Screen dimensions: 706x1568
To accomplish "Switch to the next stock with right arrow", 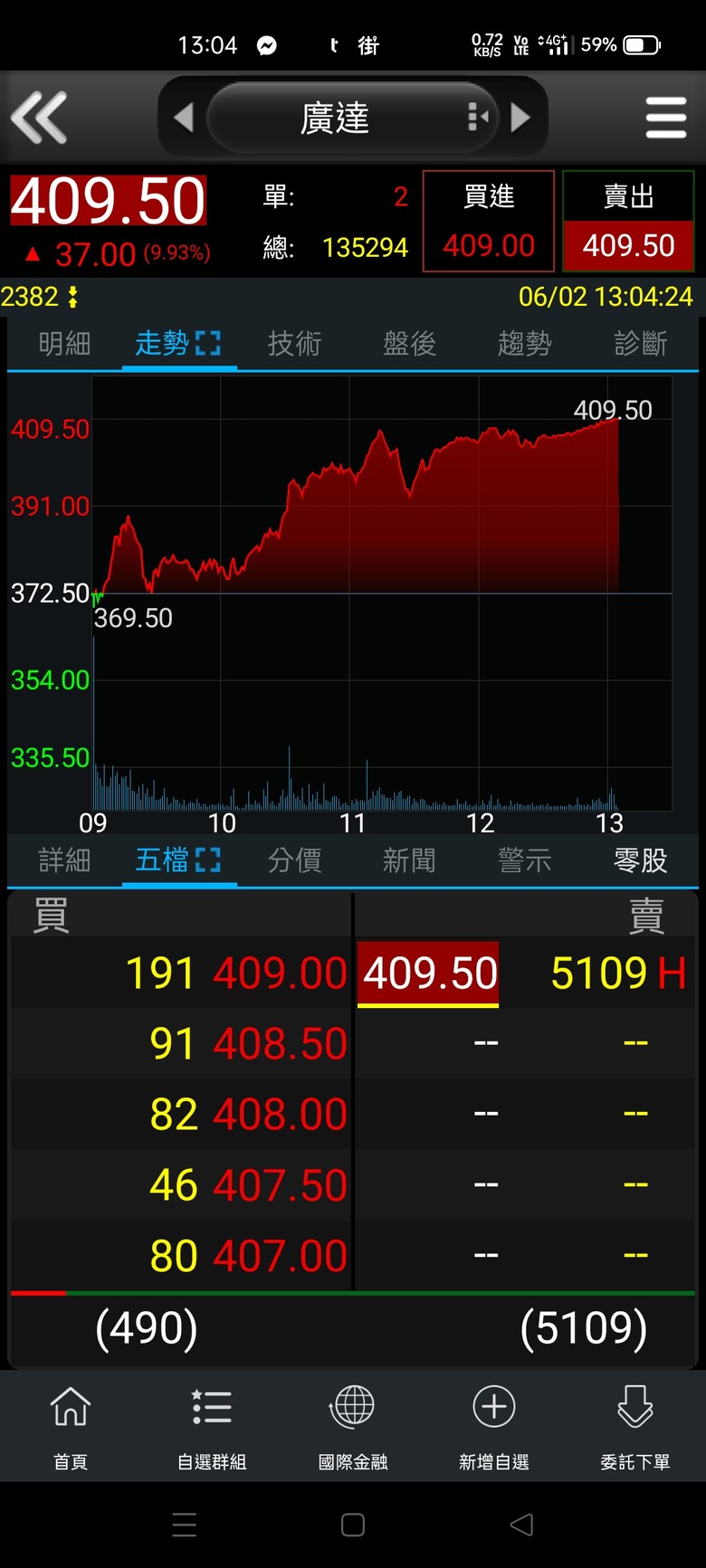I will (x=520, y=118).
